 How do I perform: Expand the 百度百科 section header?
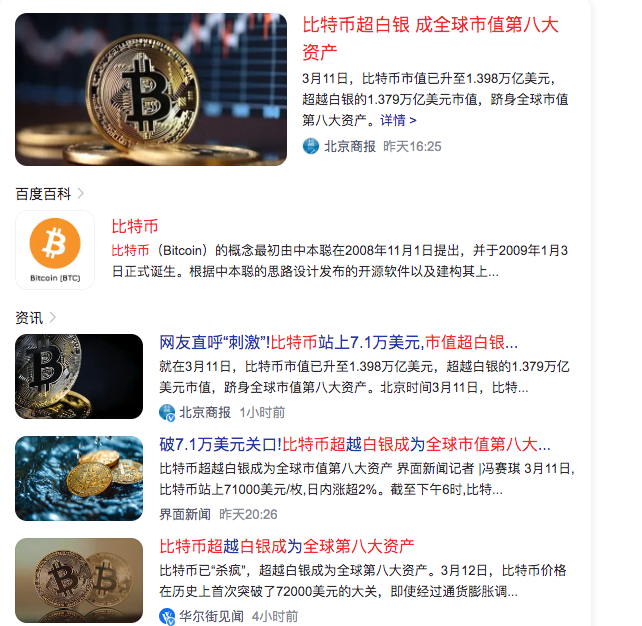[x=49, y=194]
